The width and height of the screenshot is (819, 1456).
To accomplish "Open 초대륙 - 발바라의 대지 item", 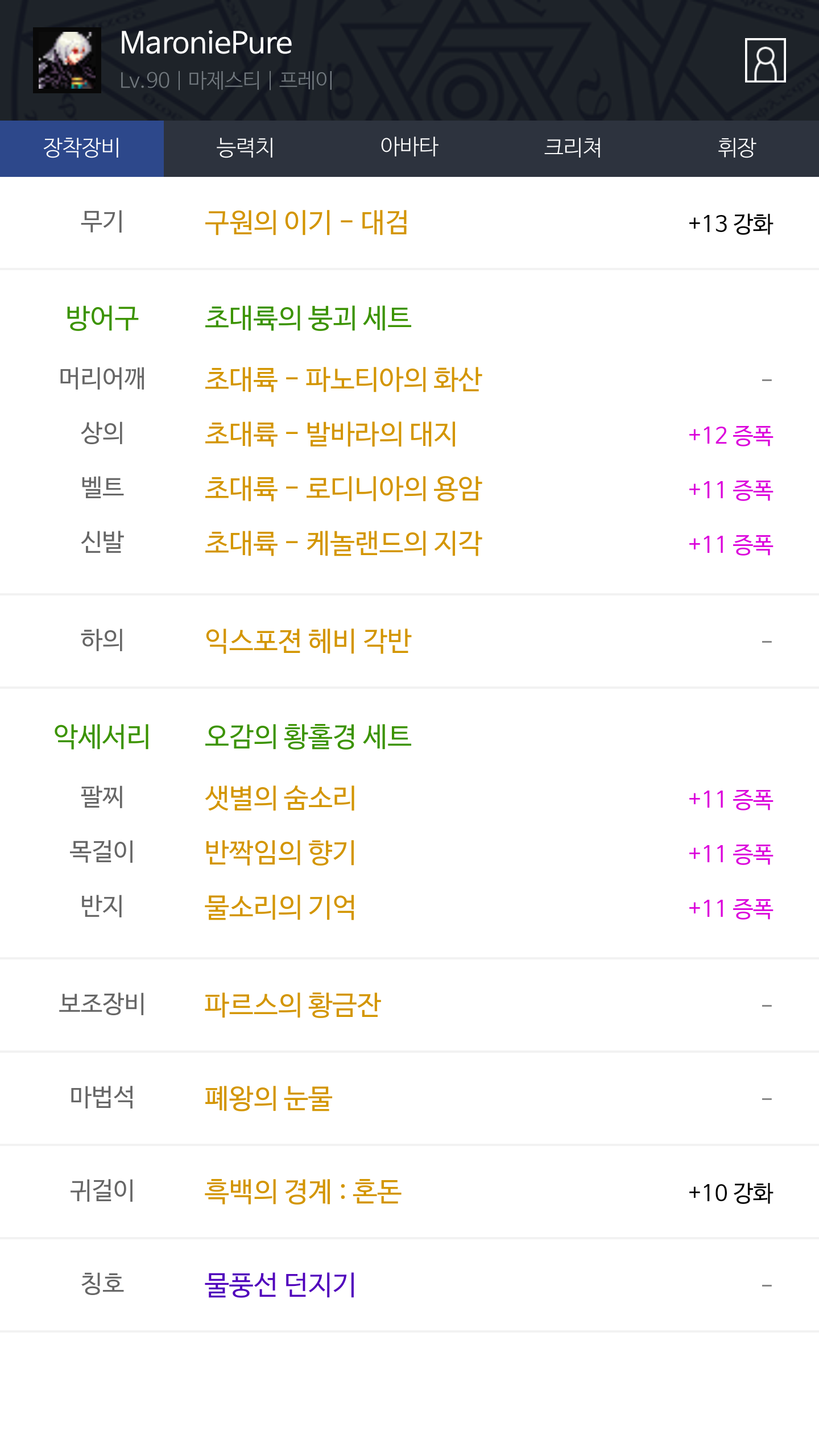I will click(x=330, y=433).
